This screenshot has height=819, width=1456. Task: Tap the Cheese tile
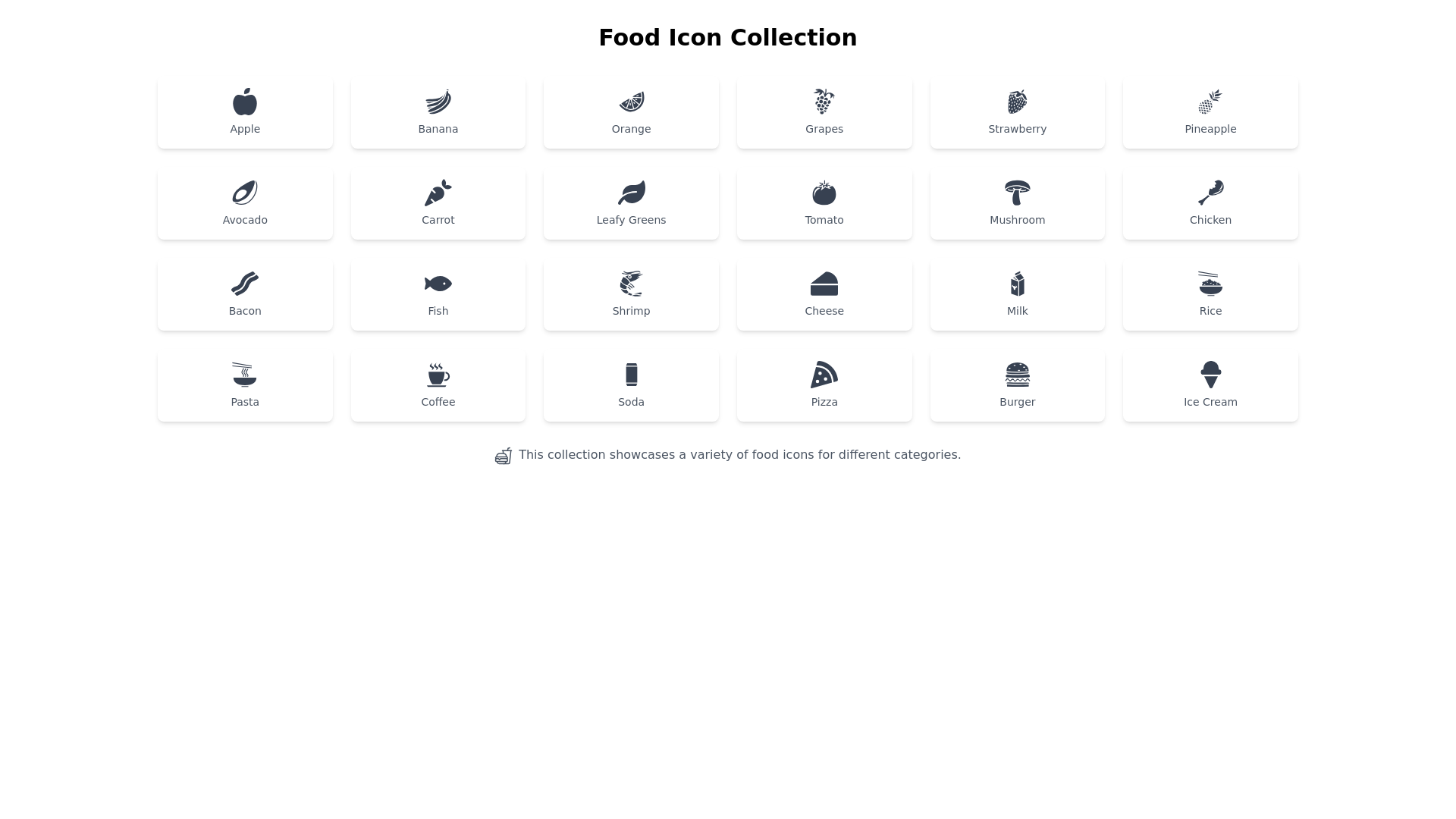(824, 294)
